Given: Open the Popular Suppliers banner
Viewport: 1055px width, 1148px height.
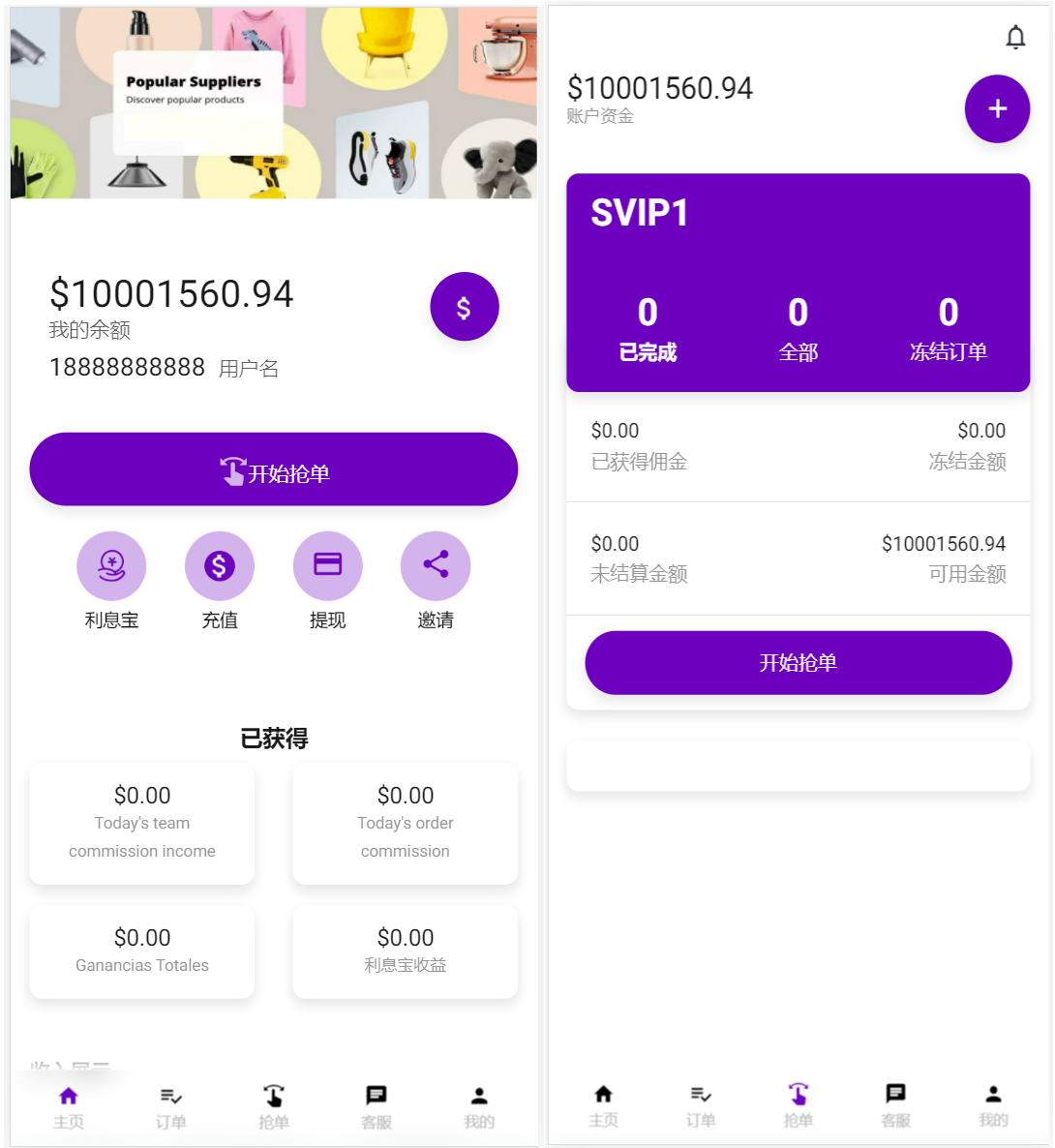Looking at the screenshot, I should [x=274, y=103].
